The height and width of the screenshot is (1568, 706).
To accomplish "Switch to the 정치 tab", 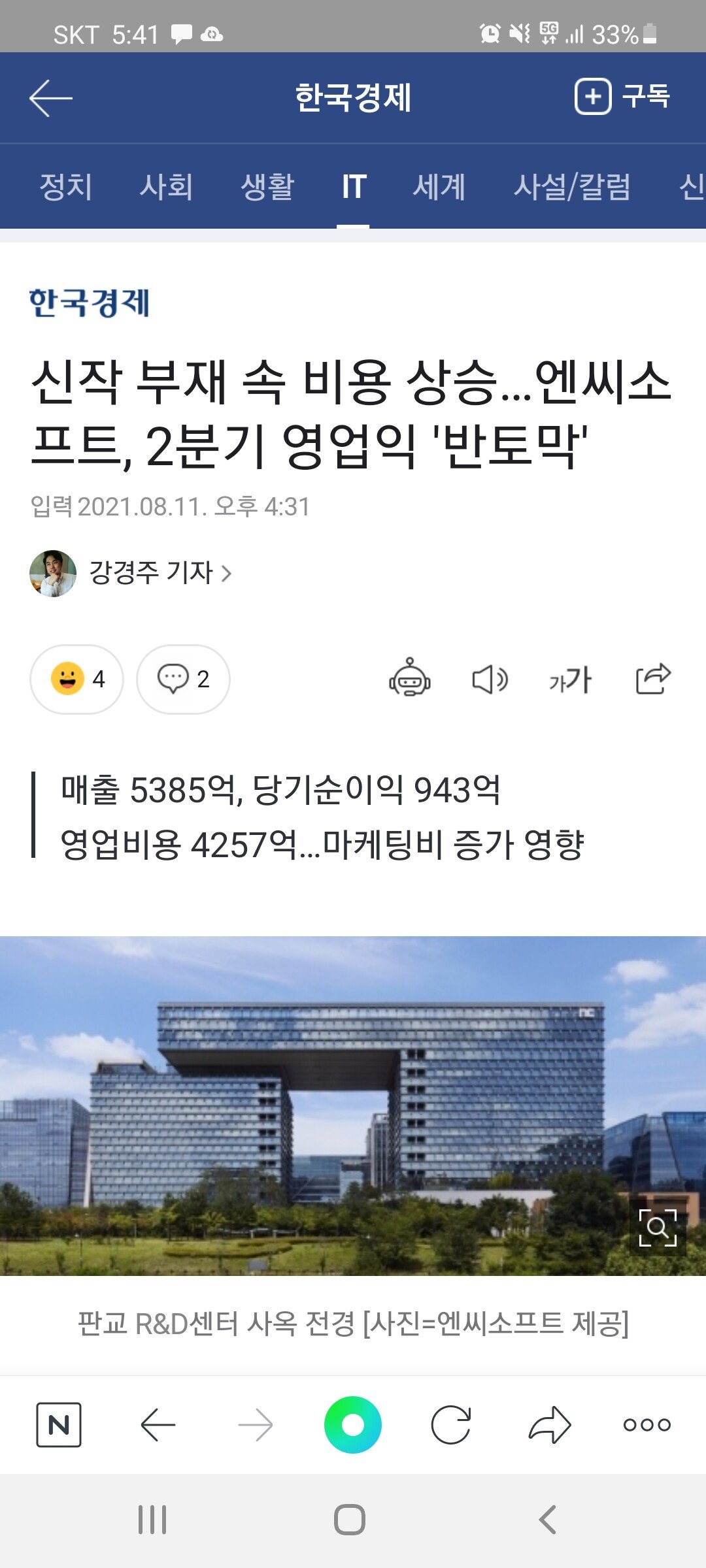I will click(65, 187).
